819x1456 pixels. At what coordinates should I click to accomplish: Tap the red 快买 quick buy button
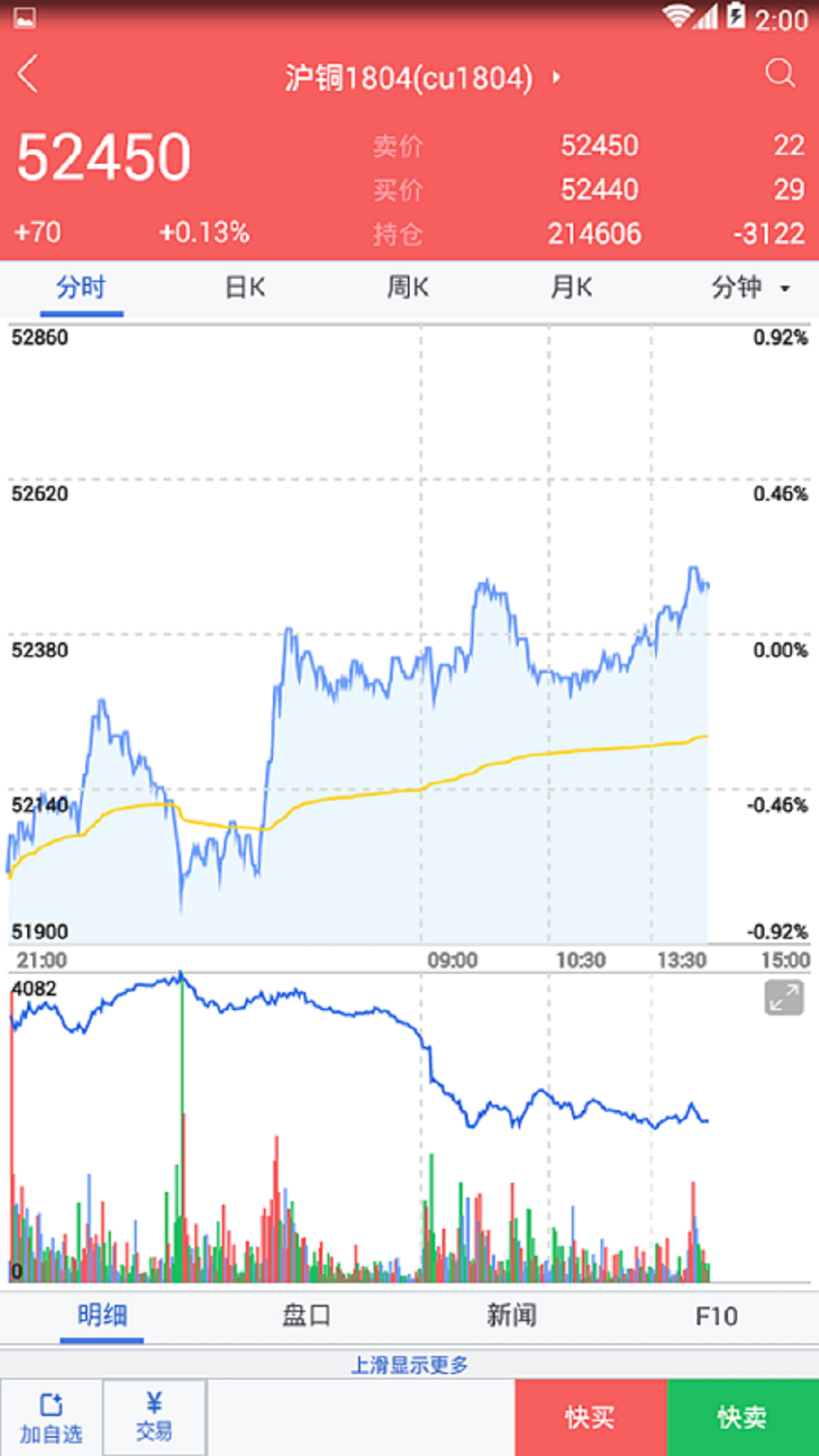(x=590, y=1417)
